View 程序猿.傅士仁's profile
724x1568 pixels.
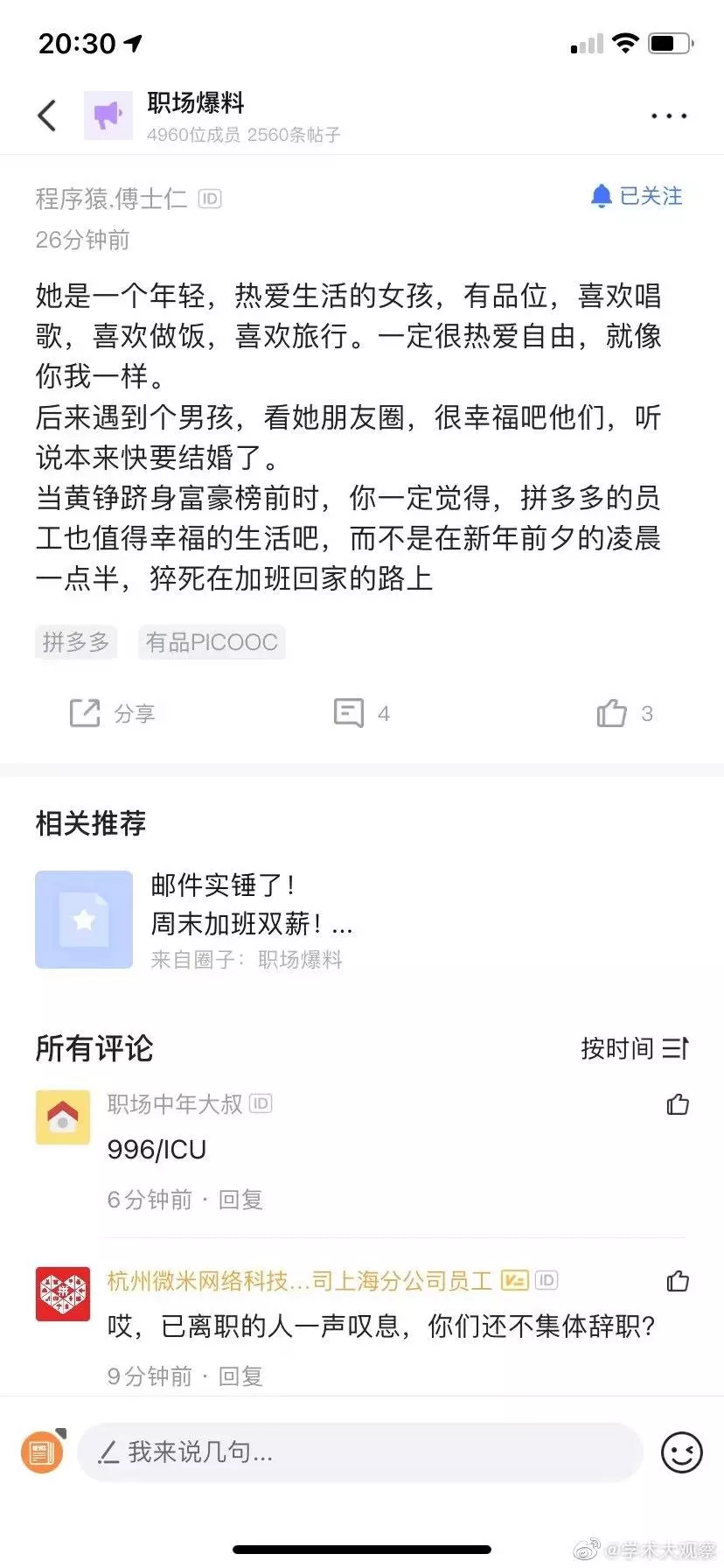(111, 199)
